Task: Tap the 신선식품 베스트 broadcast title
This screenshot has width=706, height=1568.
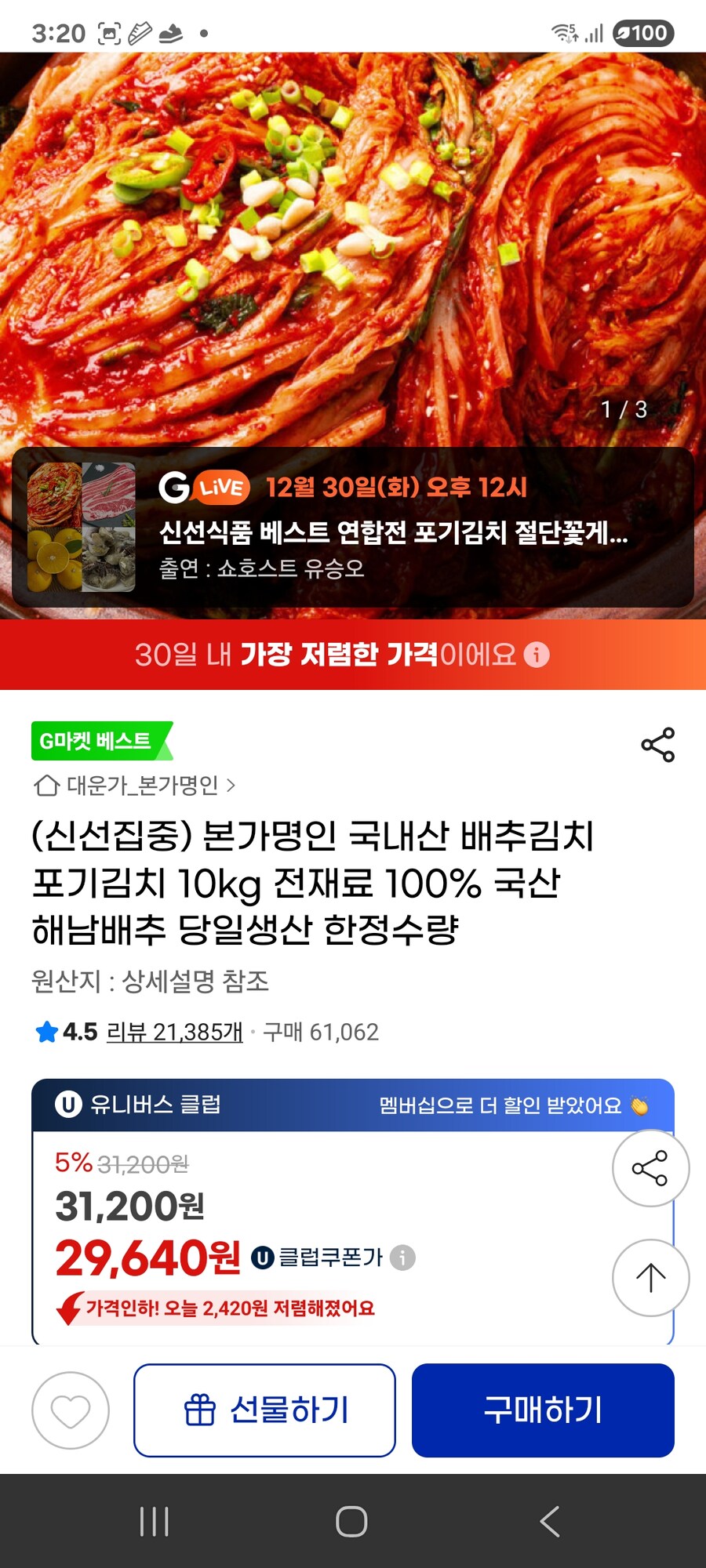Action: pos(391,533)
